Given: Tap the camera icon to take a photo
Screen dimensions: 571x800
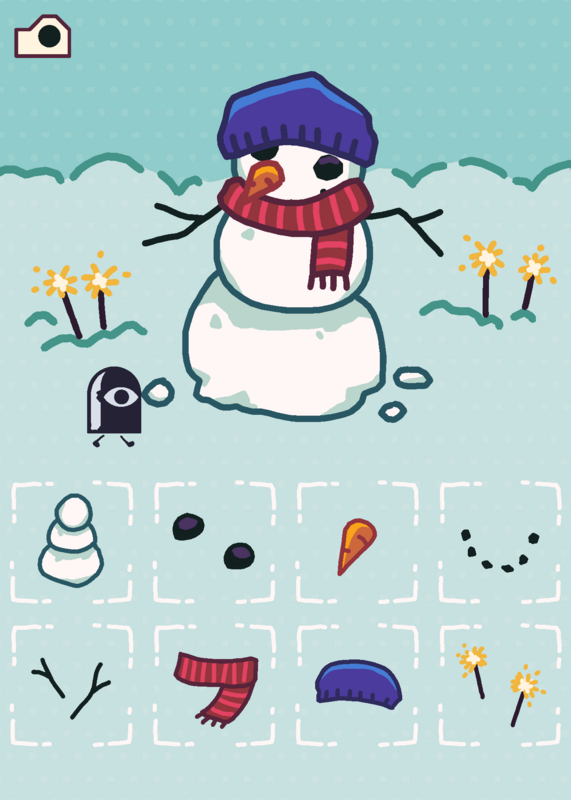Looking at the screenshot, I should tap(42, 36).
